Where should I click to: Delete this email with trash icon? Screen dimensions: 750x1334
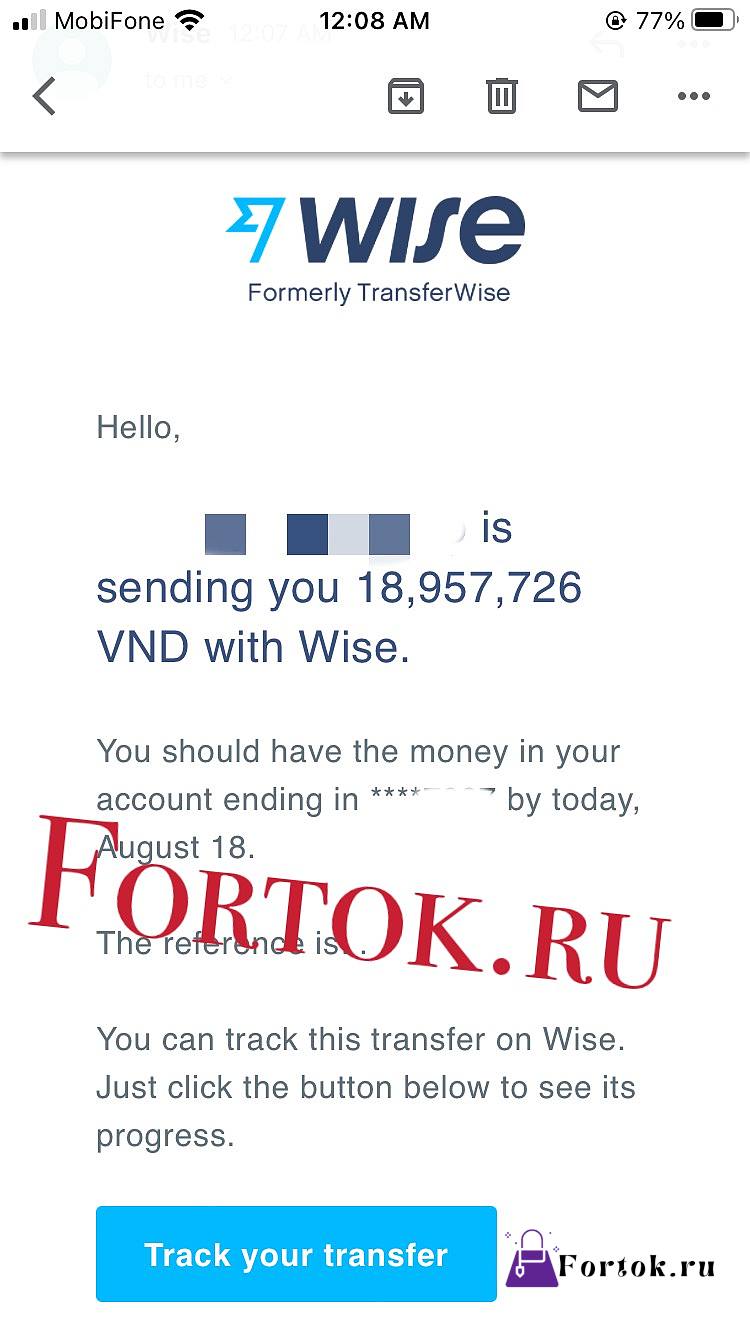tap(501, 96)
